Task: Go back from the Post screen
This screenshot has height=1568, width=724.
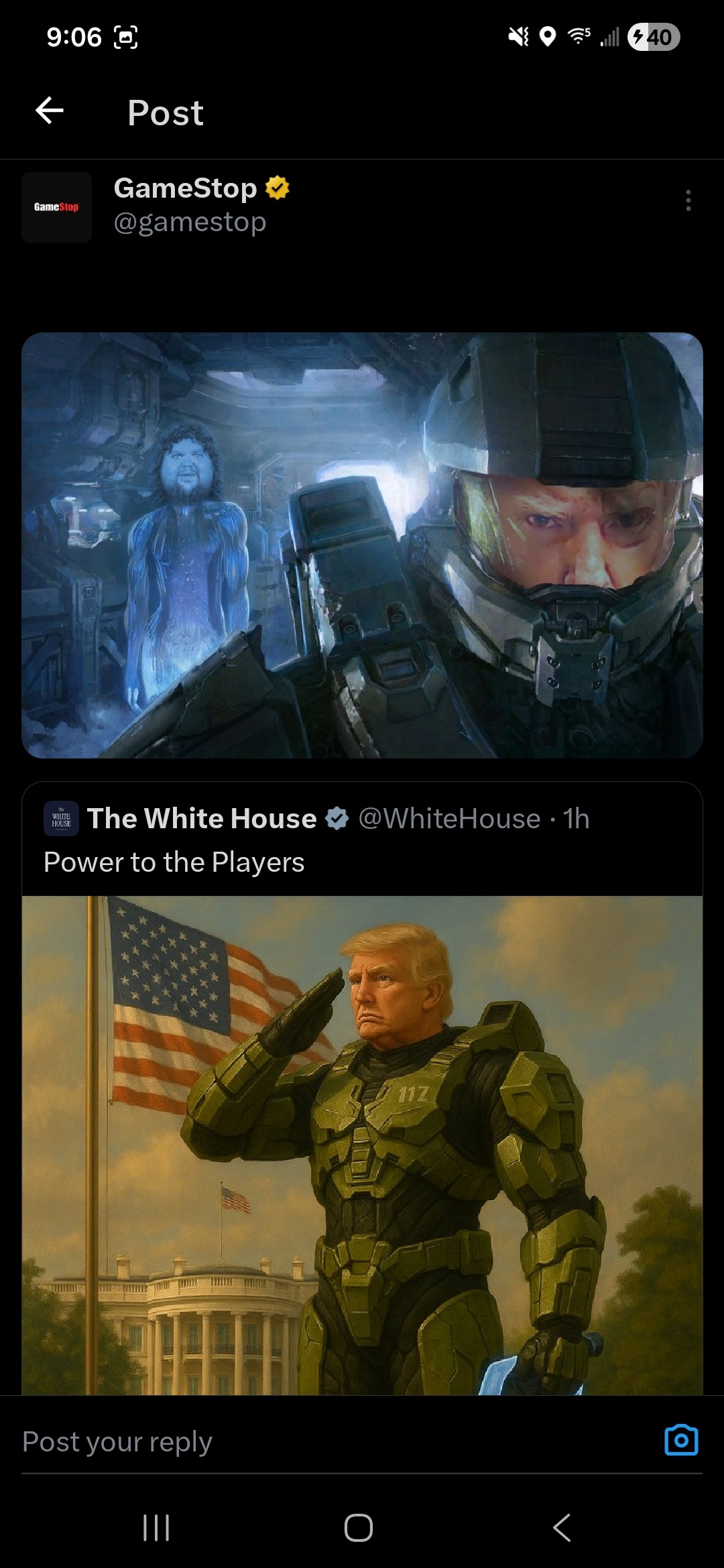Action: pos(50,111)
